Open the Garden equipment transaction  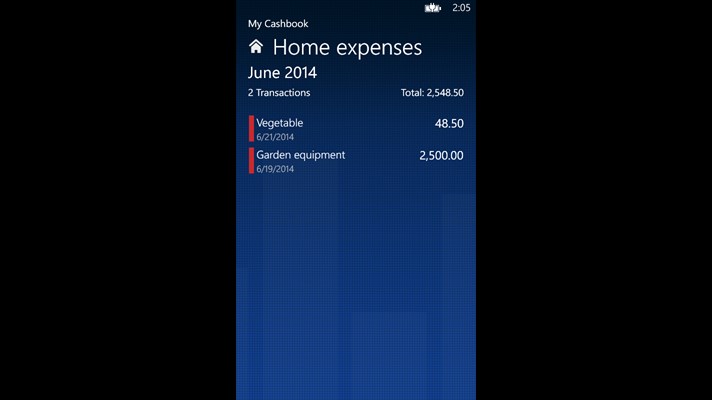pyautogui.click(x=355, y=160)
